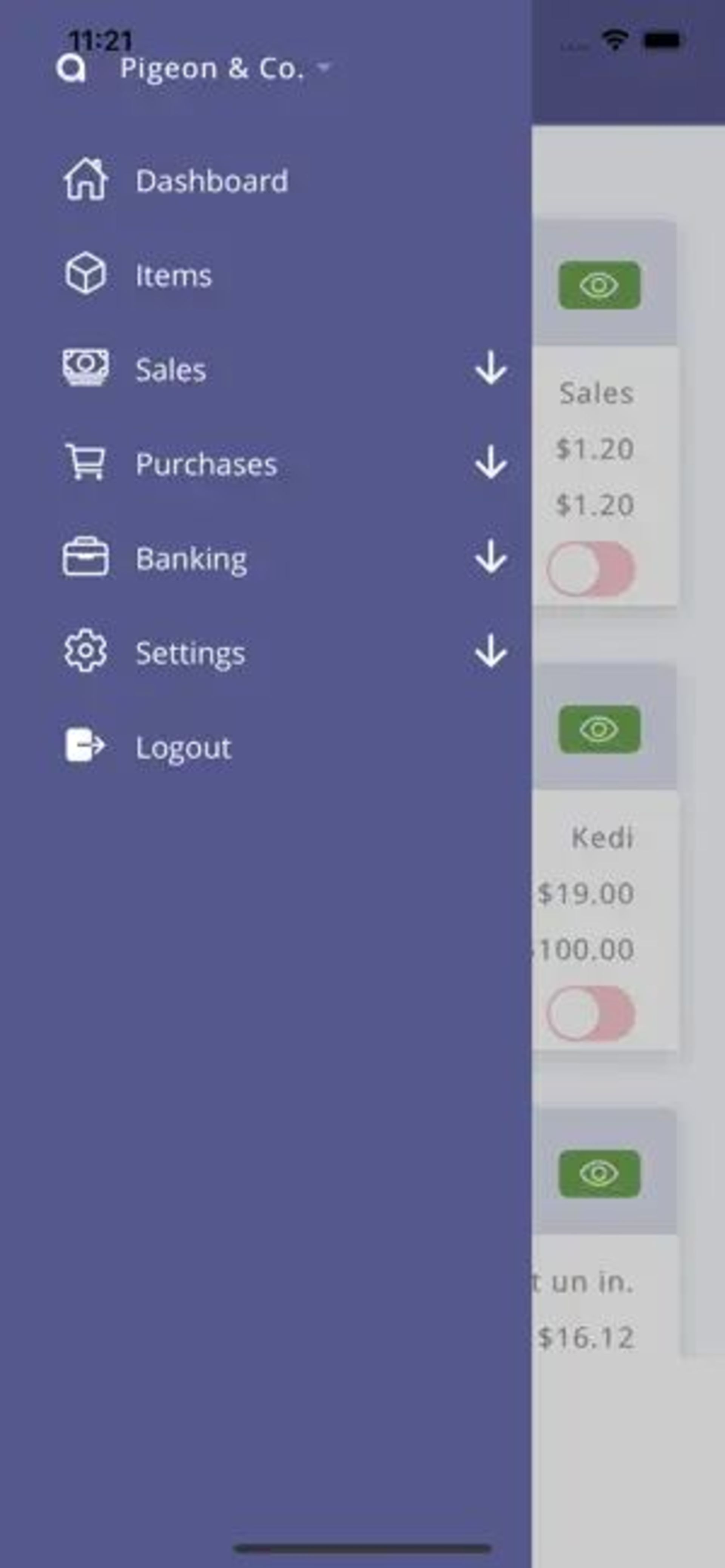
Task: View the $16.12 item via eye button
Action: (x=599, y=1173)
